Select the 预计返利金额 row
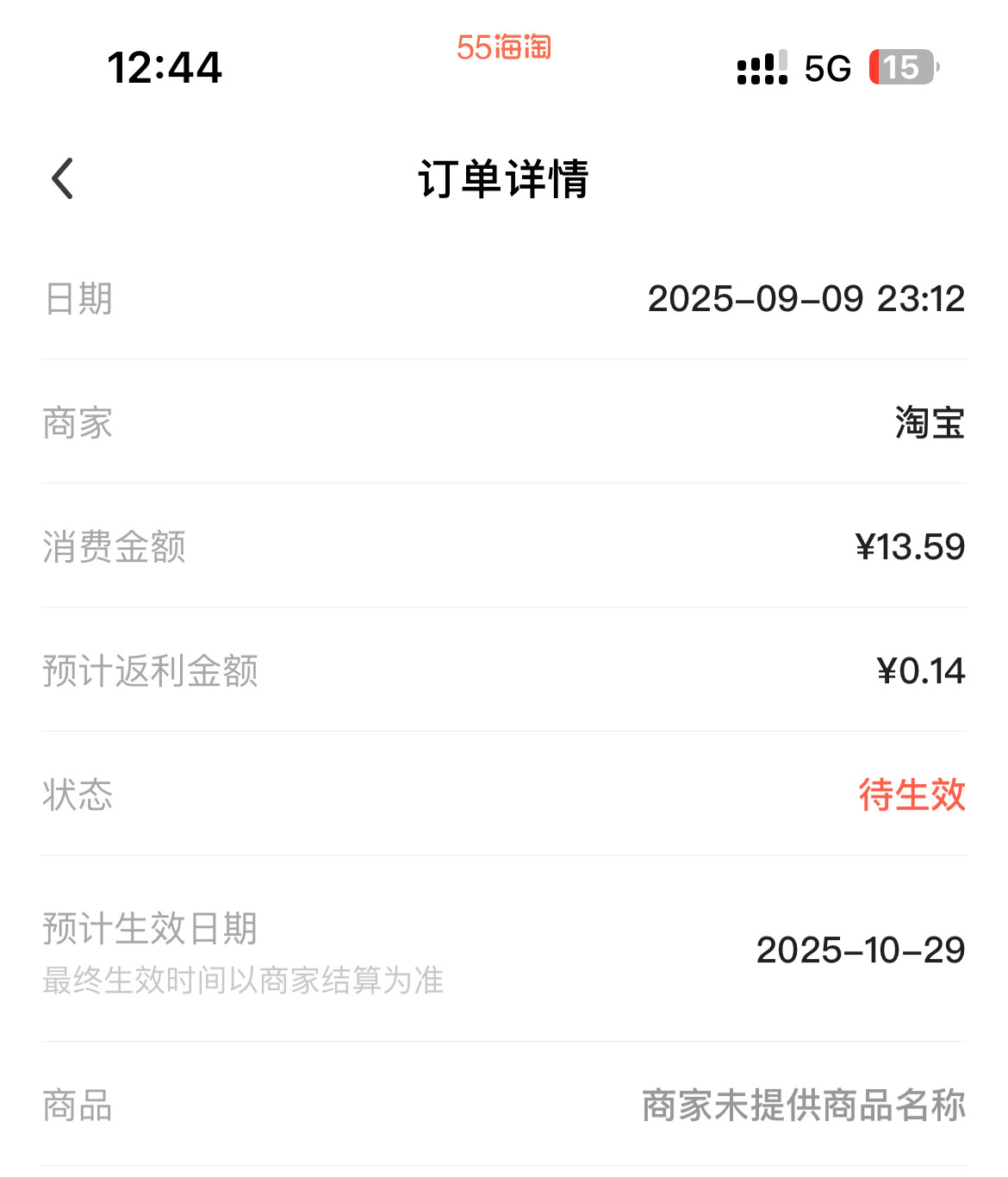Screen dimensions: 1008x1177 [151, 671]
